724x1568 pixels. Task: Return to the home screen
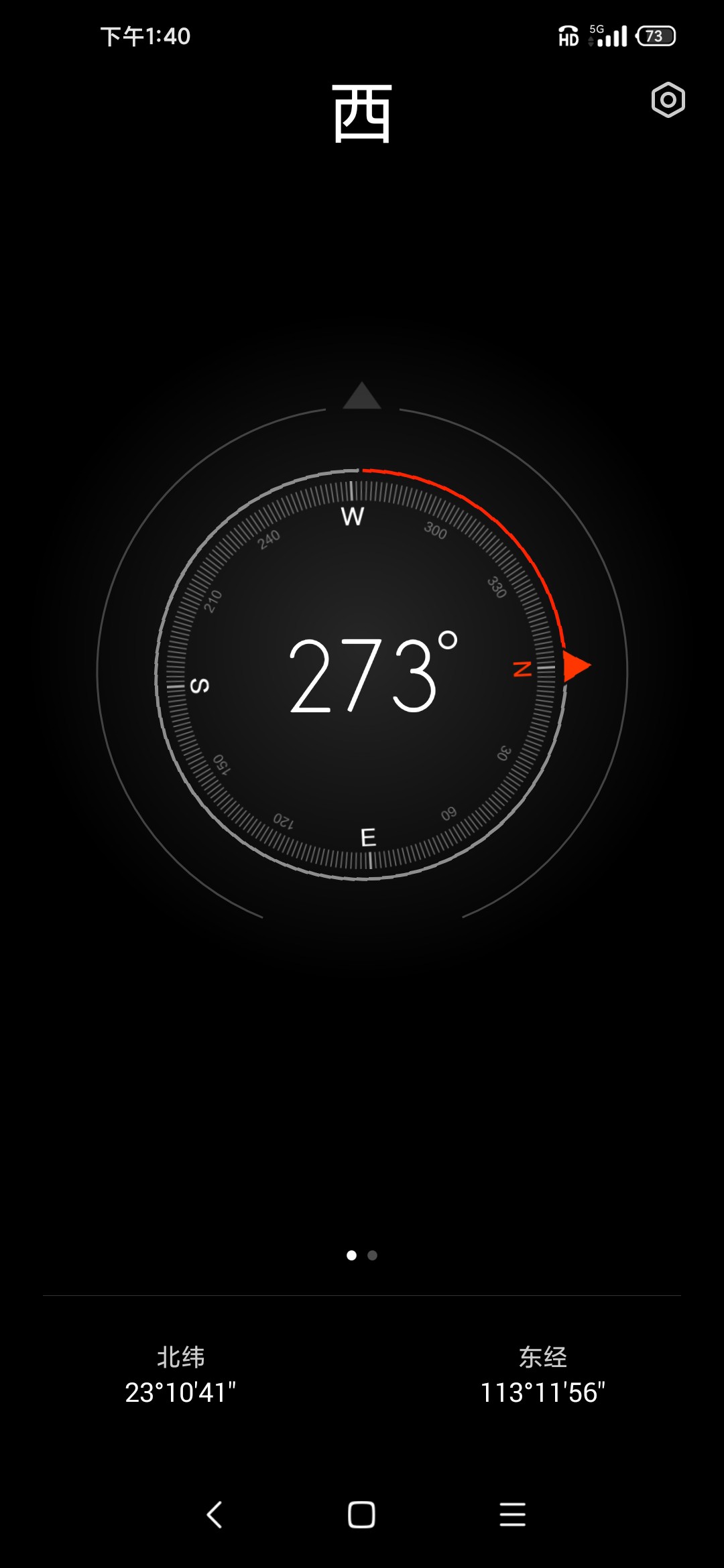[361, 1514]
